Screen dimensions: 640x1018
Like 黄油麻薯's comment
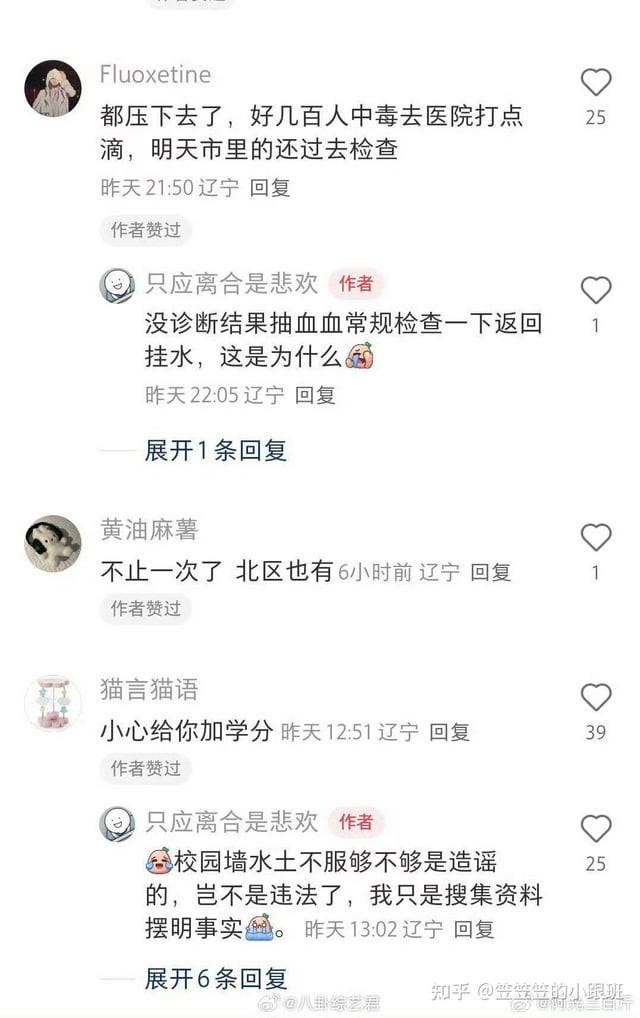coord(596,537)
